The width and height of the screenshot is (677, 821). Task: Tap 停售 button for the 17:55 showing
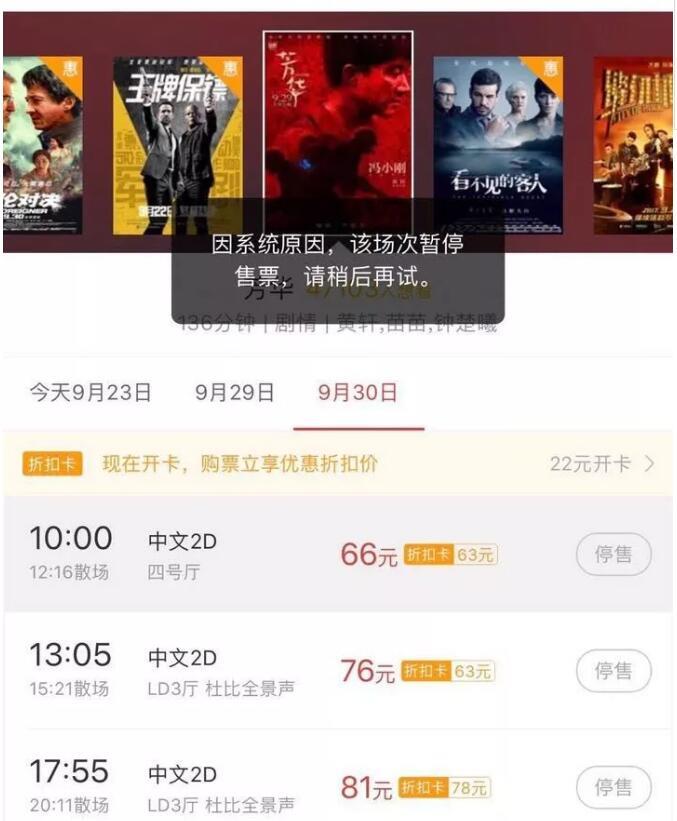613,786
